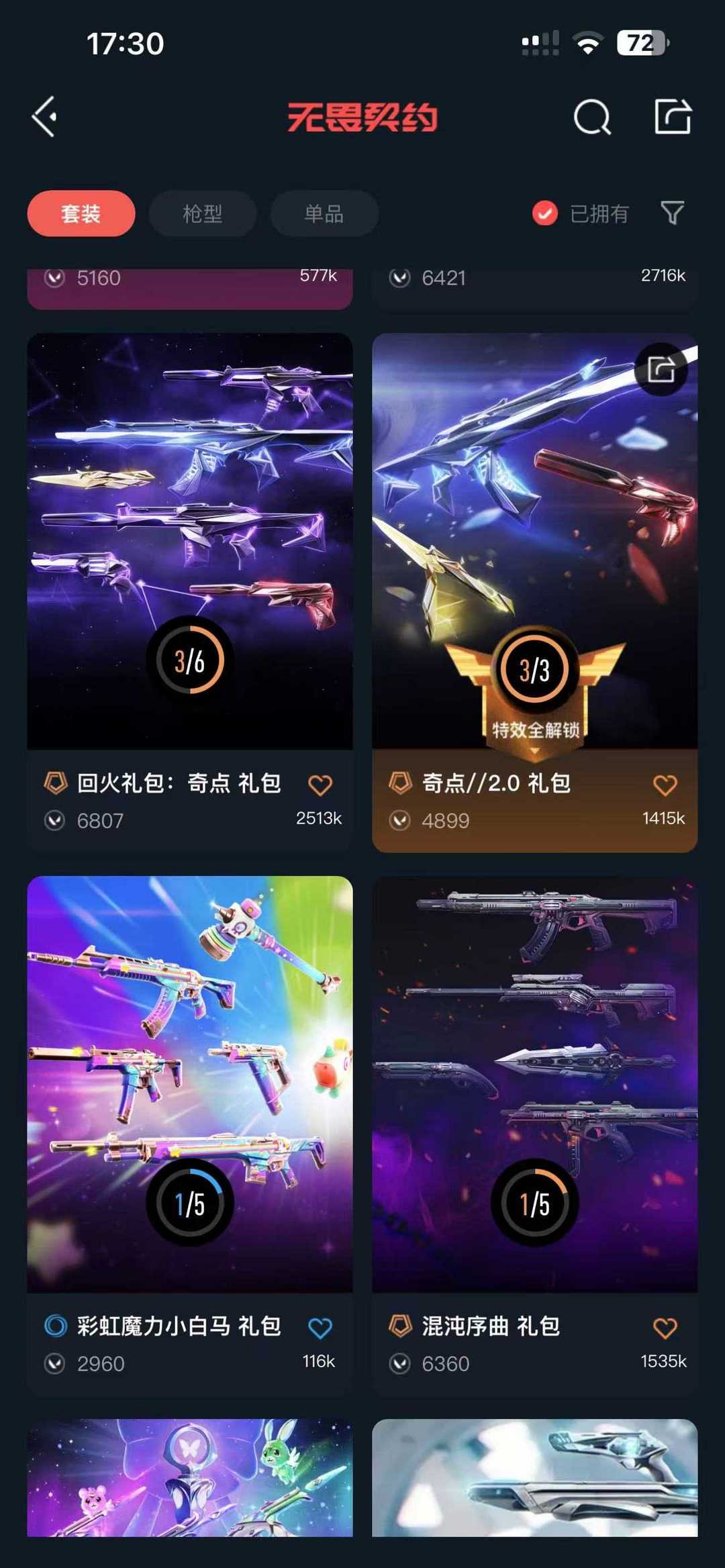Viewport: 725px width, 1568px height.
Task: Add 混沌序曲 礼包 to favorites
Action: point(665,1327)
